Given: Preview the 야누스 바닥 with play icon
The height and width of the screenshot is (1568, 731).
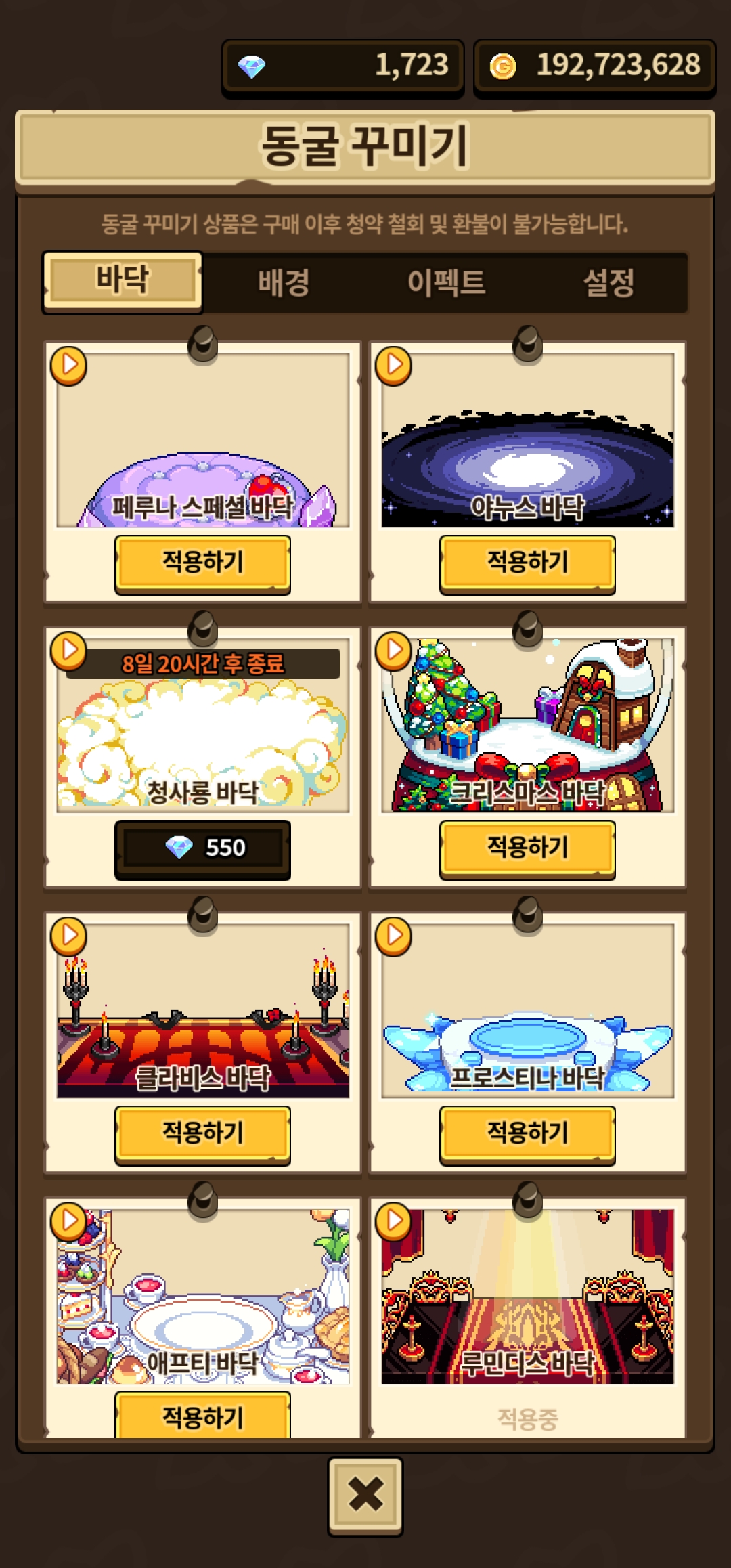Looking at the screenshot, I should click(394, 366).
